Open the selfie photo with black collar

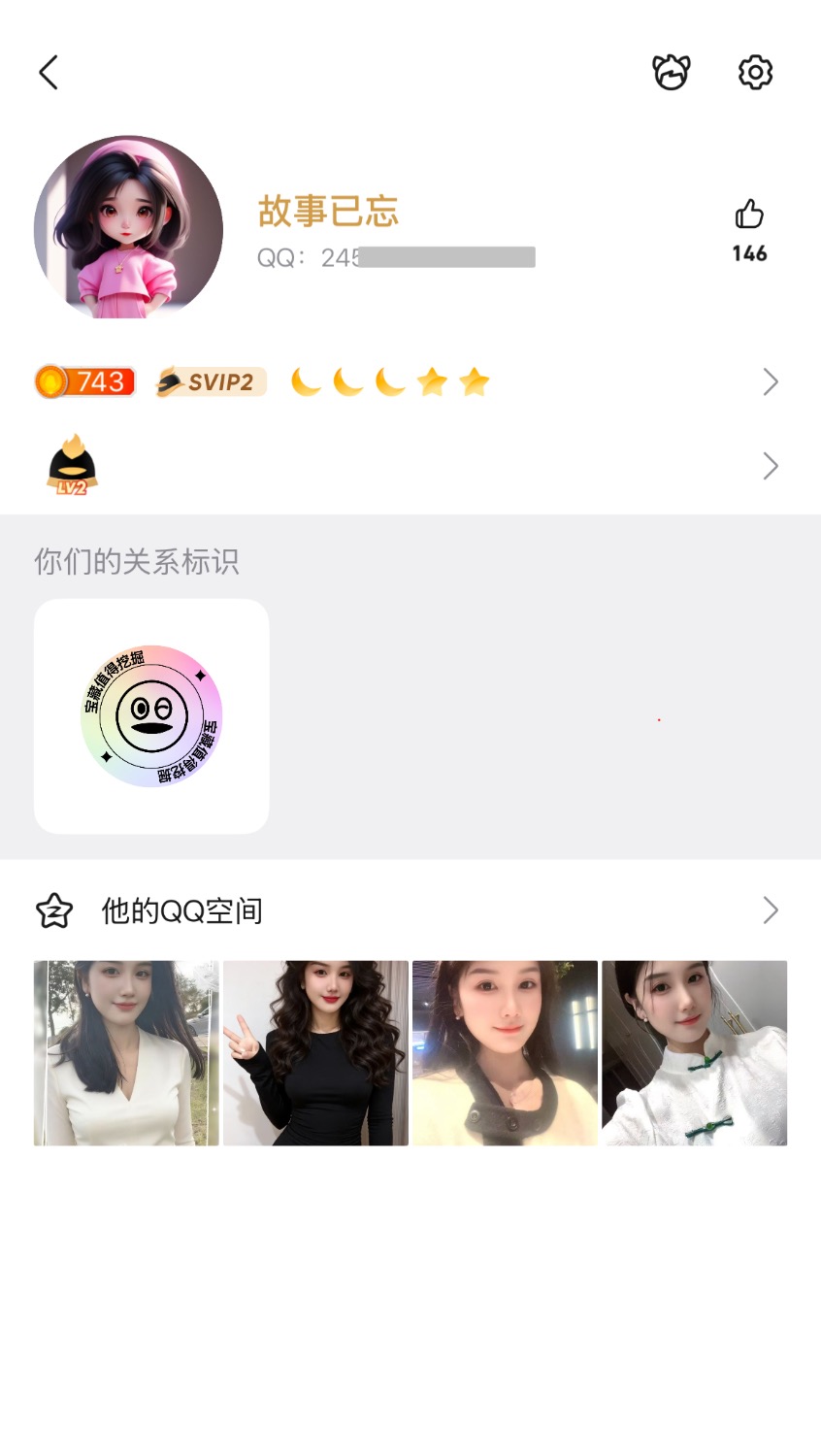coord(505,1053)
